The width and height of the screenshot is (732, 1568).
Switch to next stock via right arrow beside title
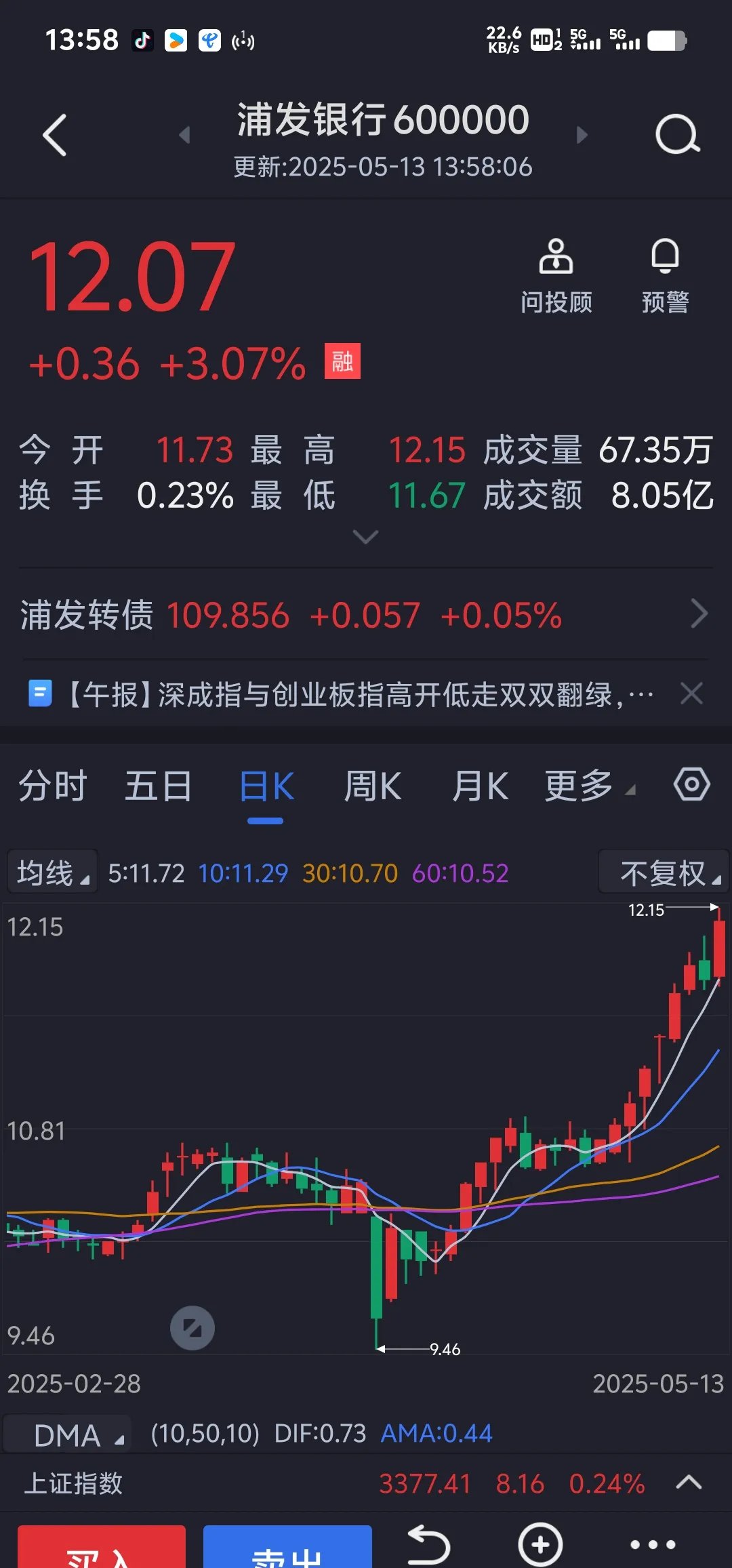[x=582, y=135]
